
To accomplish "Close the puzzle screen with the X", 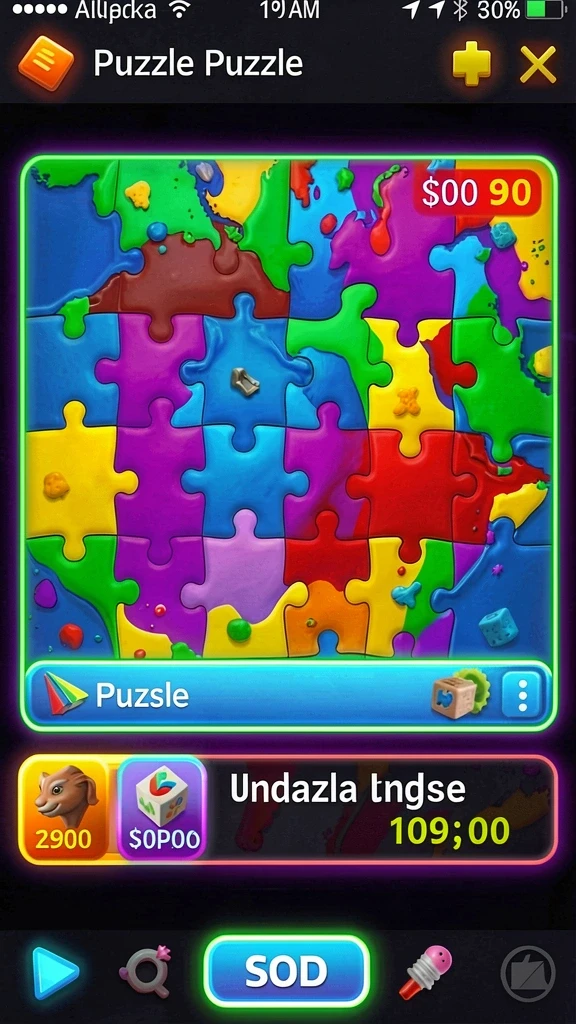I will (537, 65).
